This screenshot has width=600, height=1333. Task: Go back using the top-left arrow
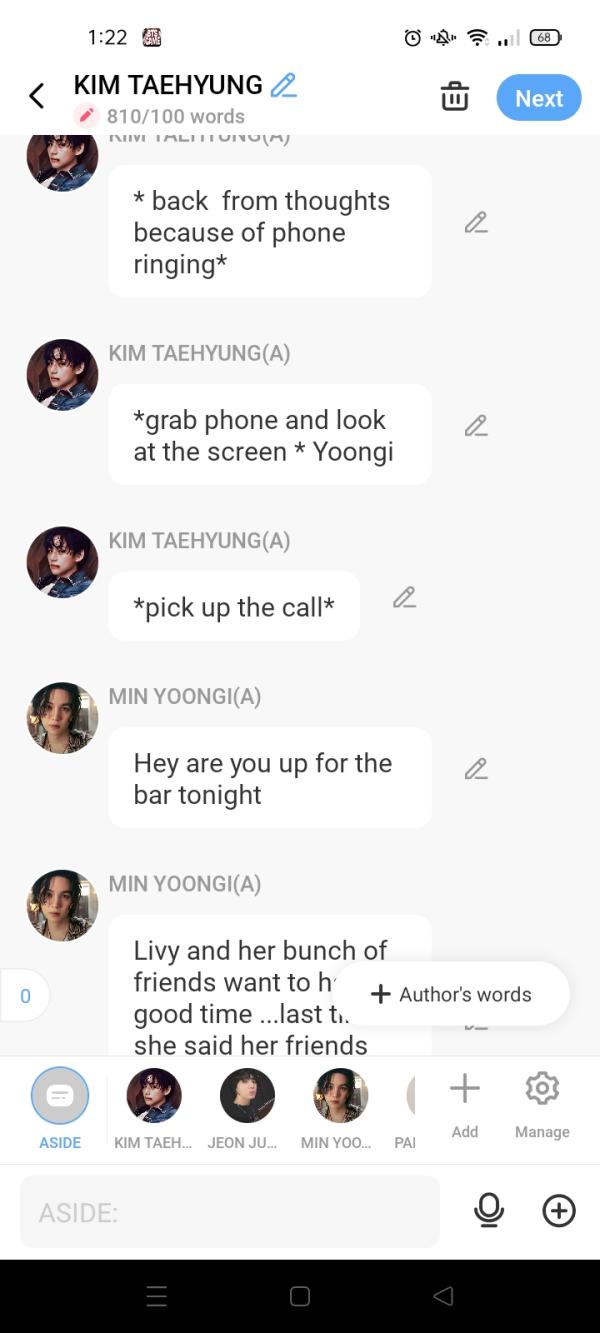(x=37, y=96)
